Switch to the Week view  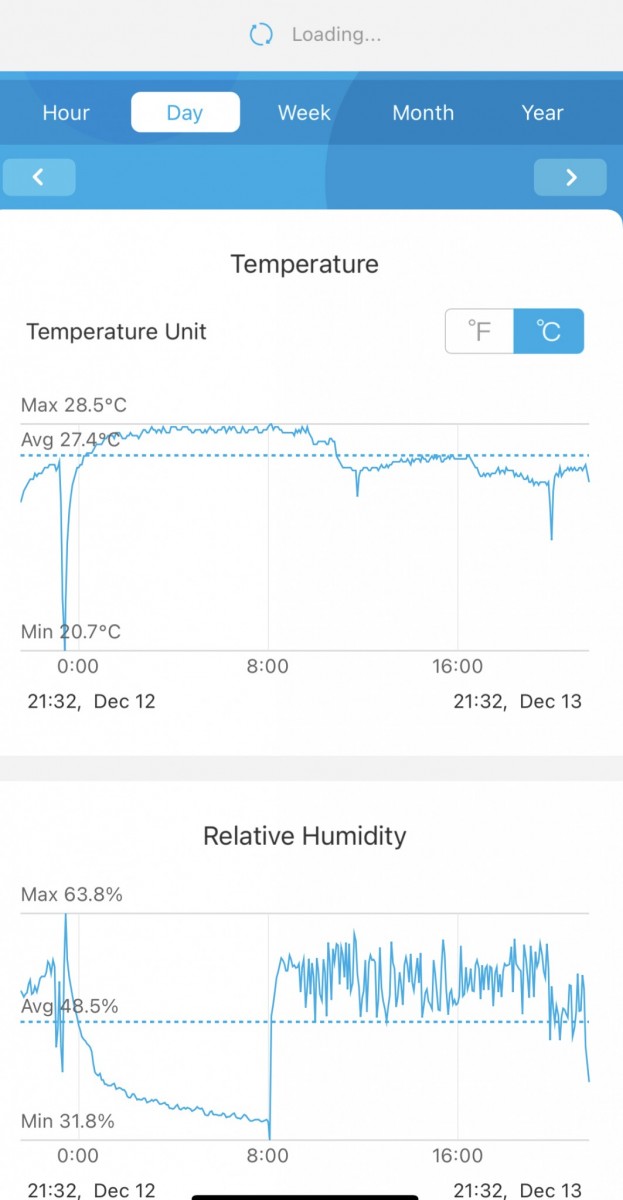304,113
